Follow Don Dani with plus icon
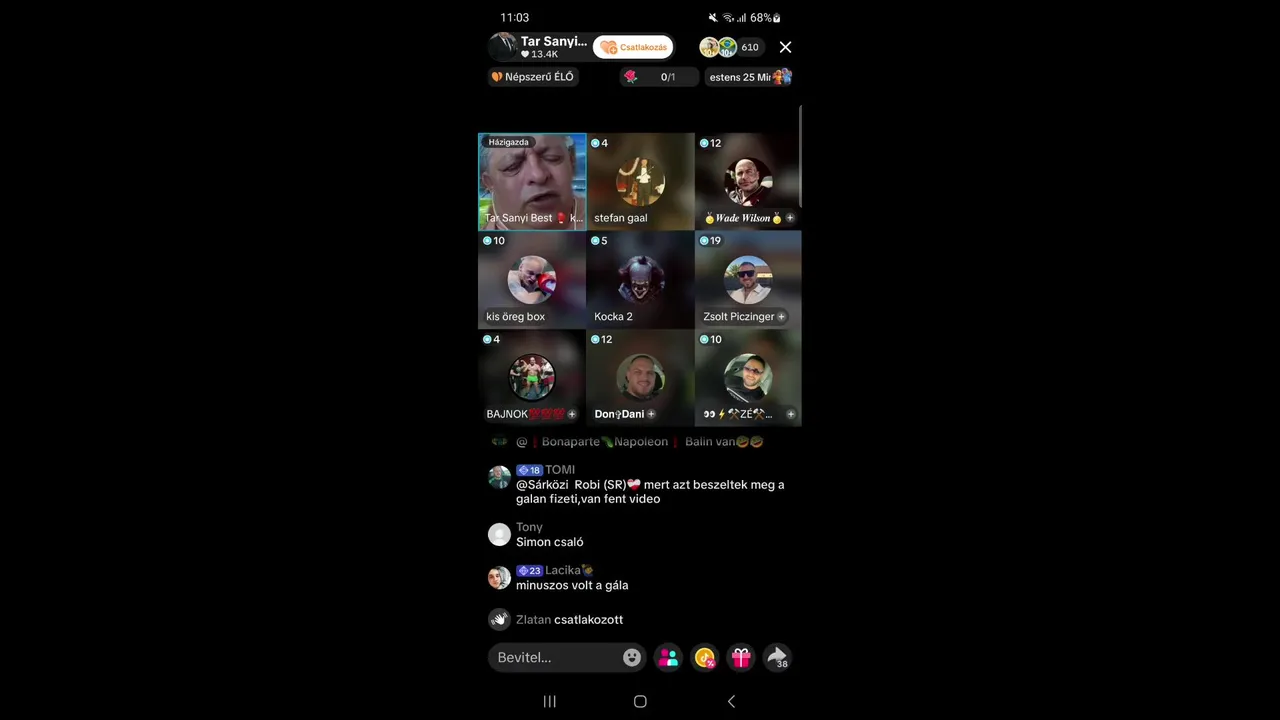Viewport: 1280px width, 720px height. point(651,414)
